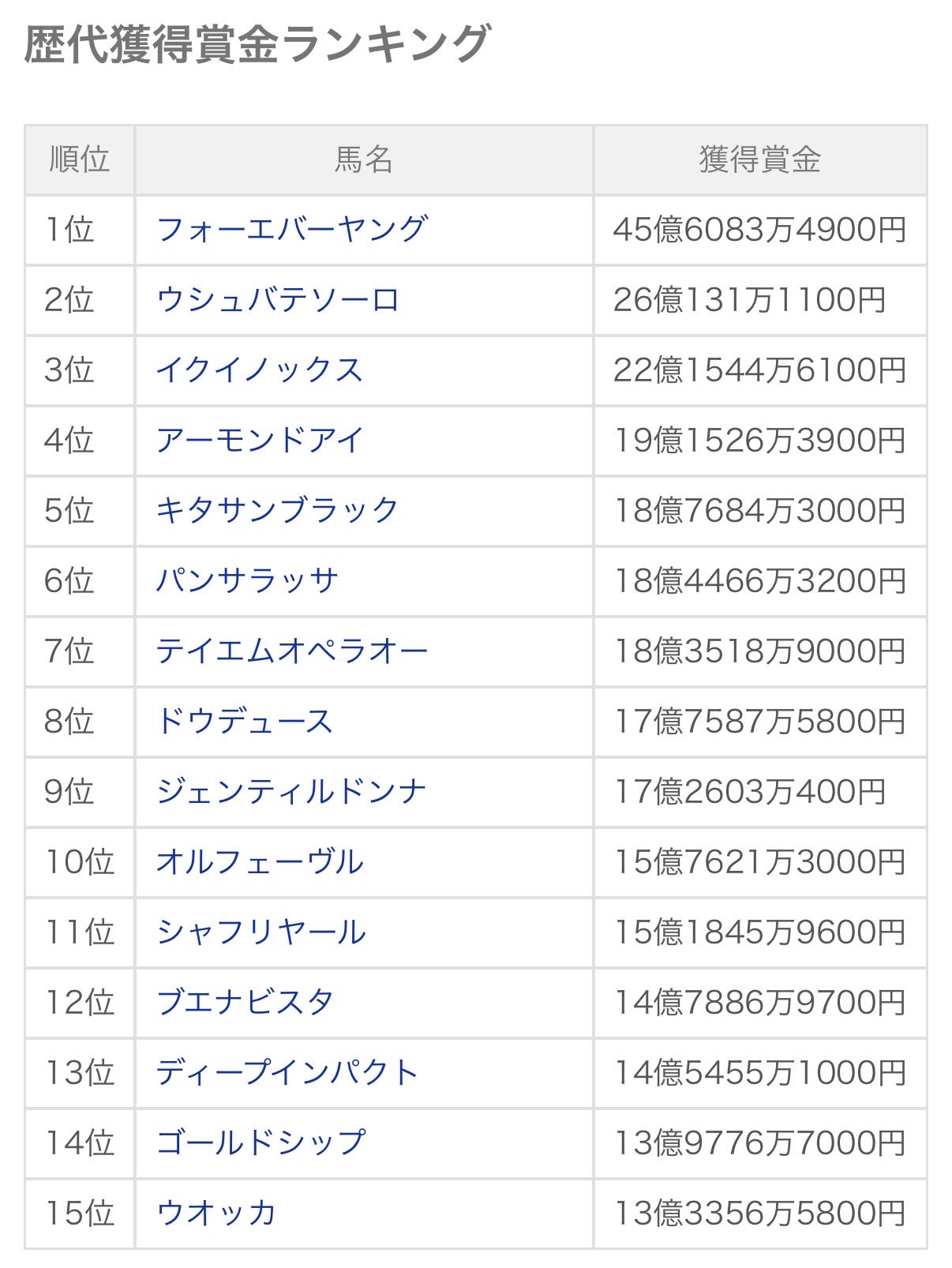This screenshot has width=952, height=1268.
Task: Select the オルフェーヴル link
Action: (x=259, y=862)
